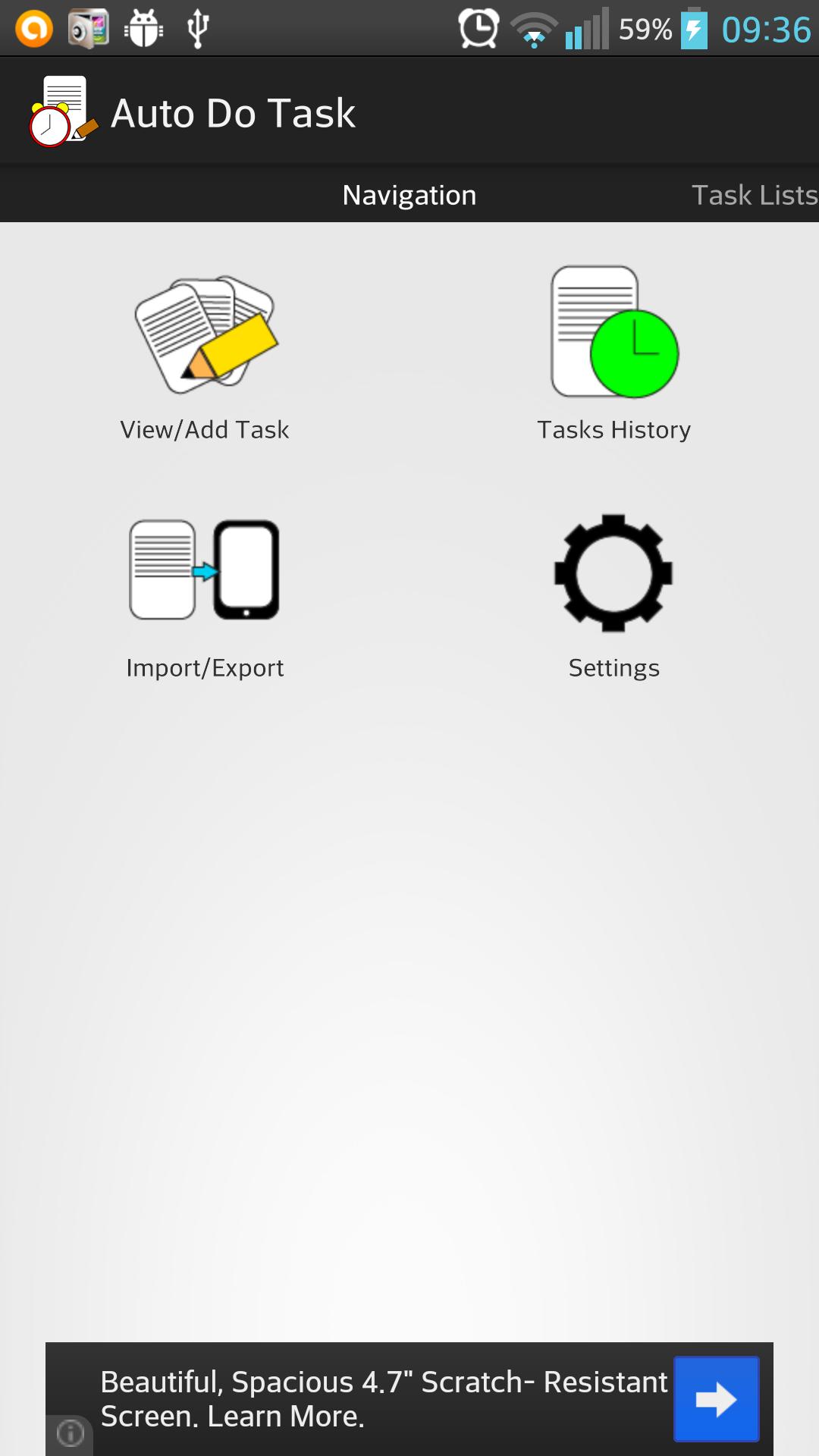Screen dimensions: 819x1456
Task: Open Tasks History
Action: 614,354
